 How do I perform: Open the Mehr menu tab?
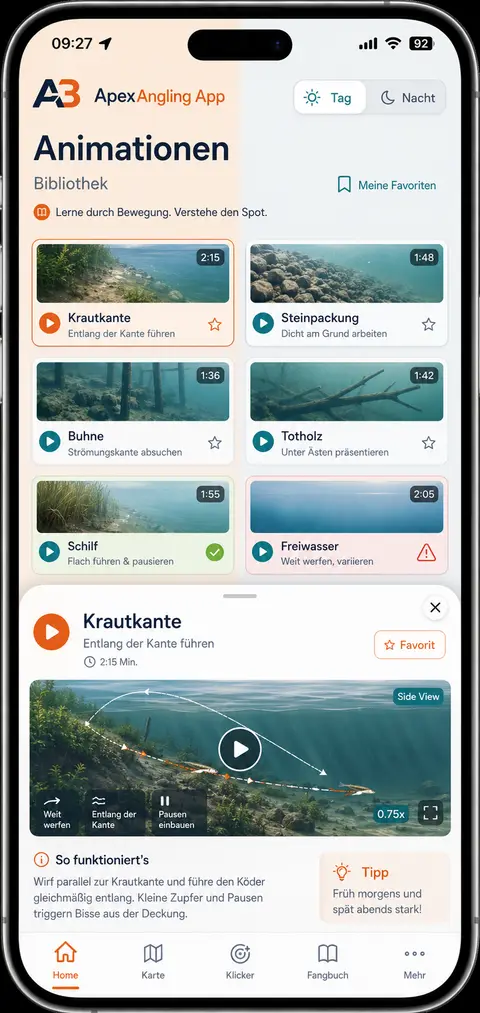414,961
